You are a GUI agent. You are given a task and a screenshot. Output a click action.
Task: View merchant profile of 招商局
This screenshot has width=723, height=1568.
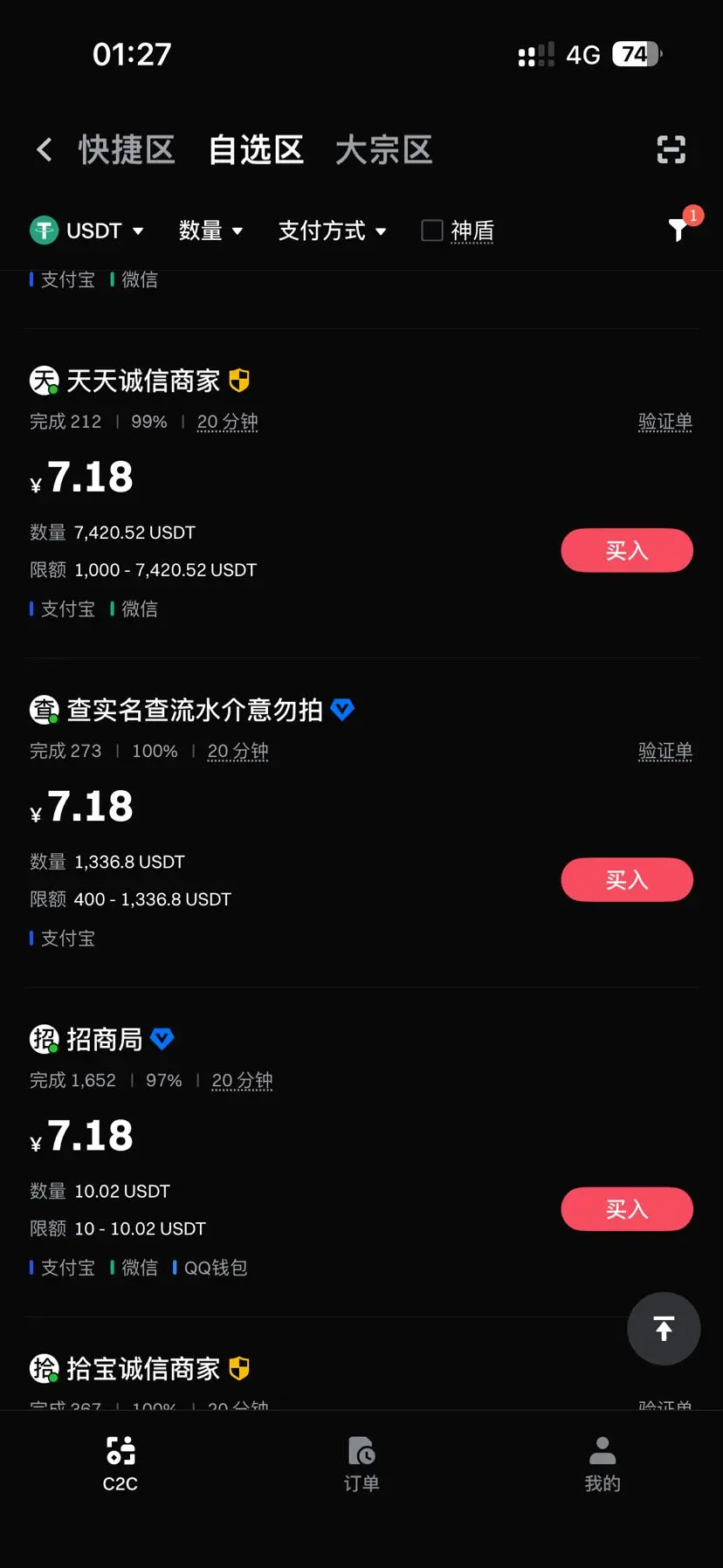click(104, 1039)
